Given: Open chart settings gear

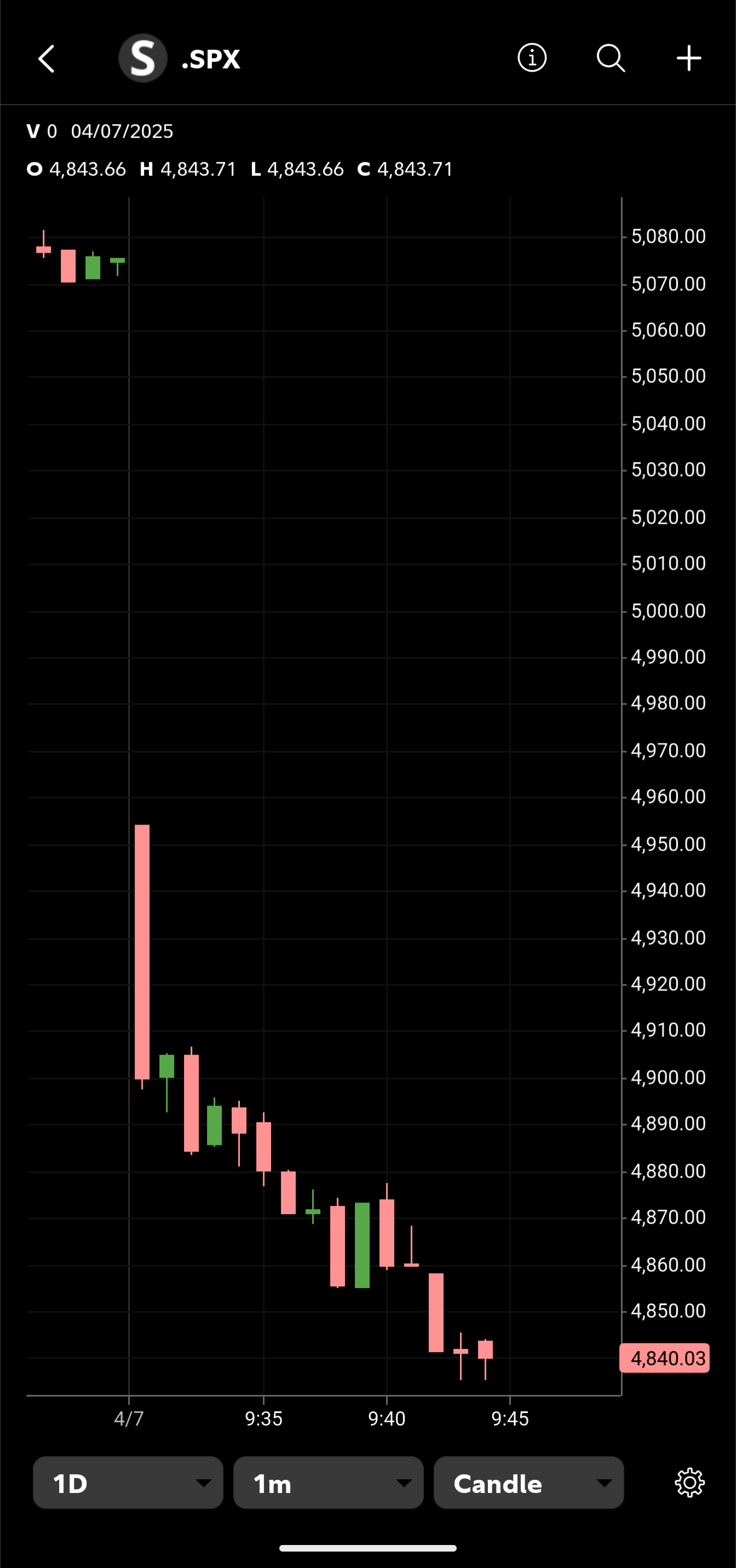Looking at the screenshot, I should [x=690, y=1483].
